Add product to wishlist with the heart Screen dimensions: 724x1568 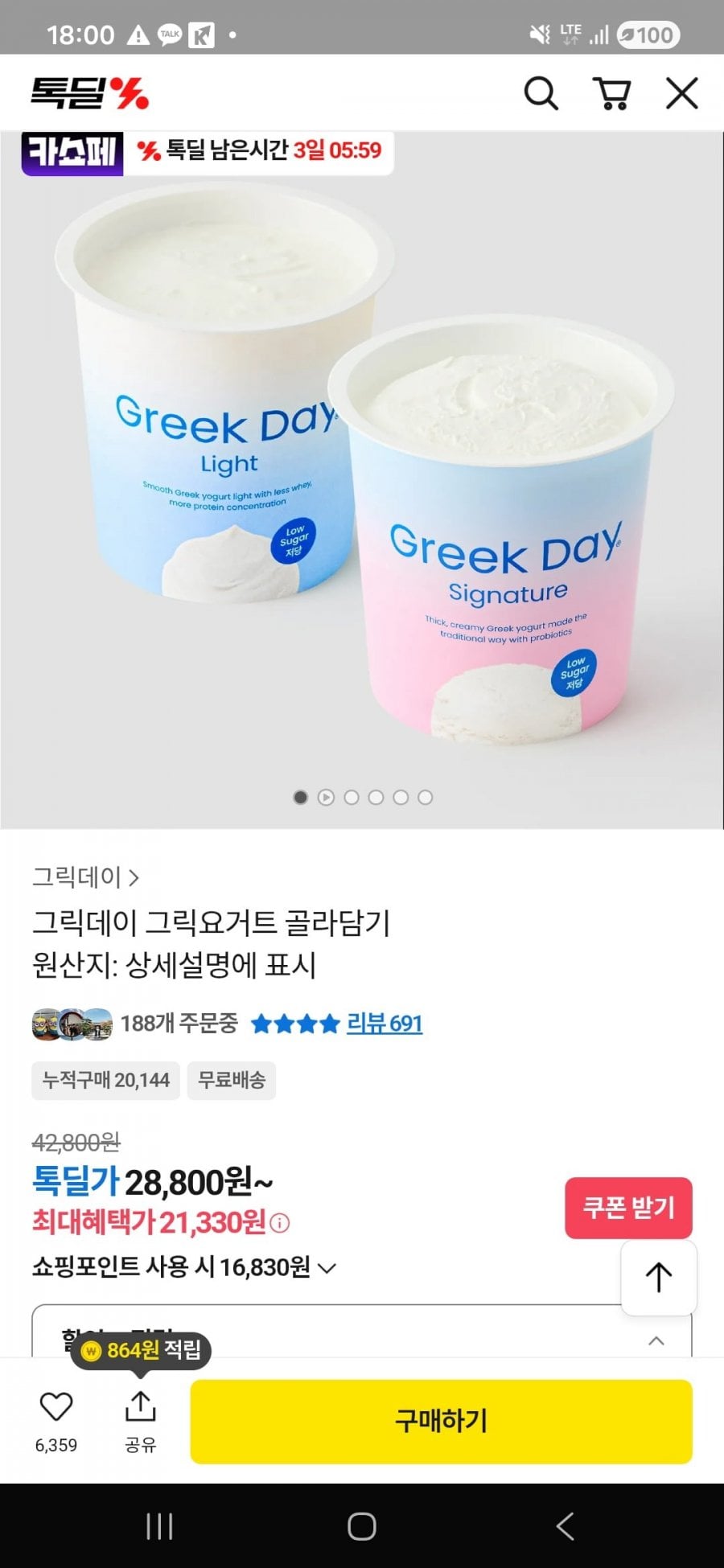pyautogui.click(x=56, y=1407)
